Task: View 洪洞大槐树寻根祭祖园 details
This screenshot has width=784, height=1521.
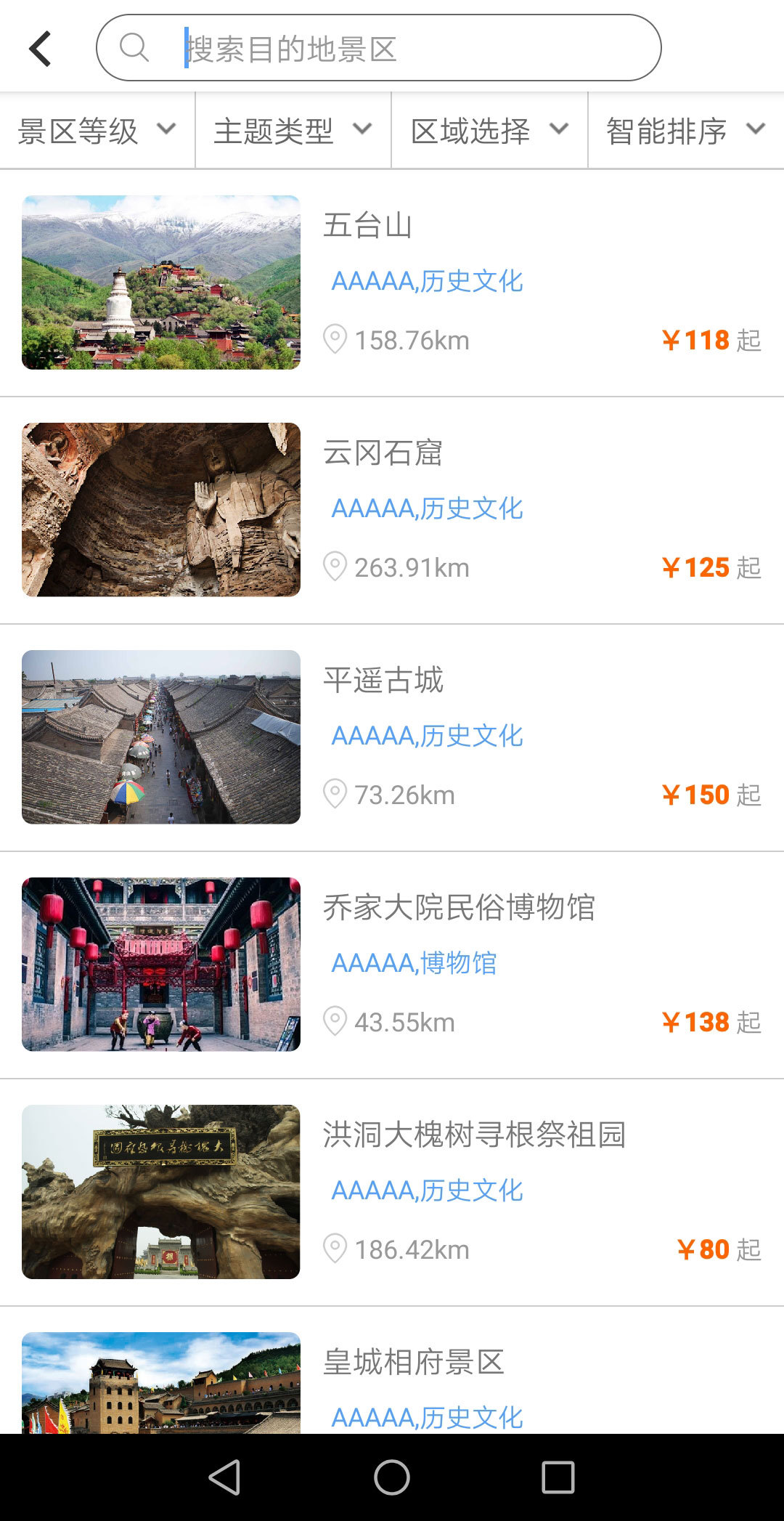Action: tap(392, 1192)
